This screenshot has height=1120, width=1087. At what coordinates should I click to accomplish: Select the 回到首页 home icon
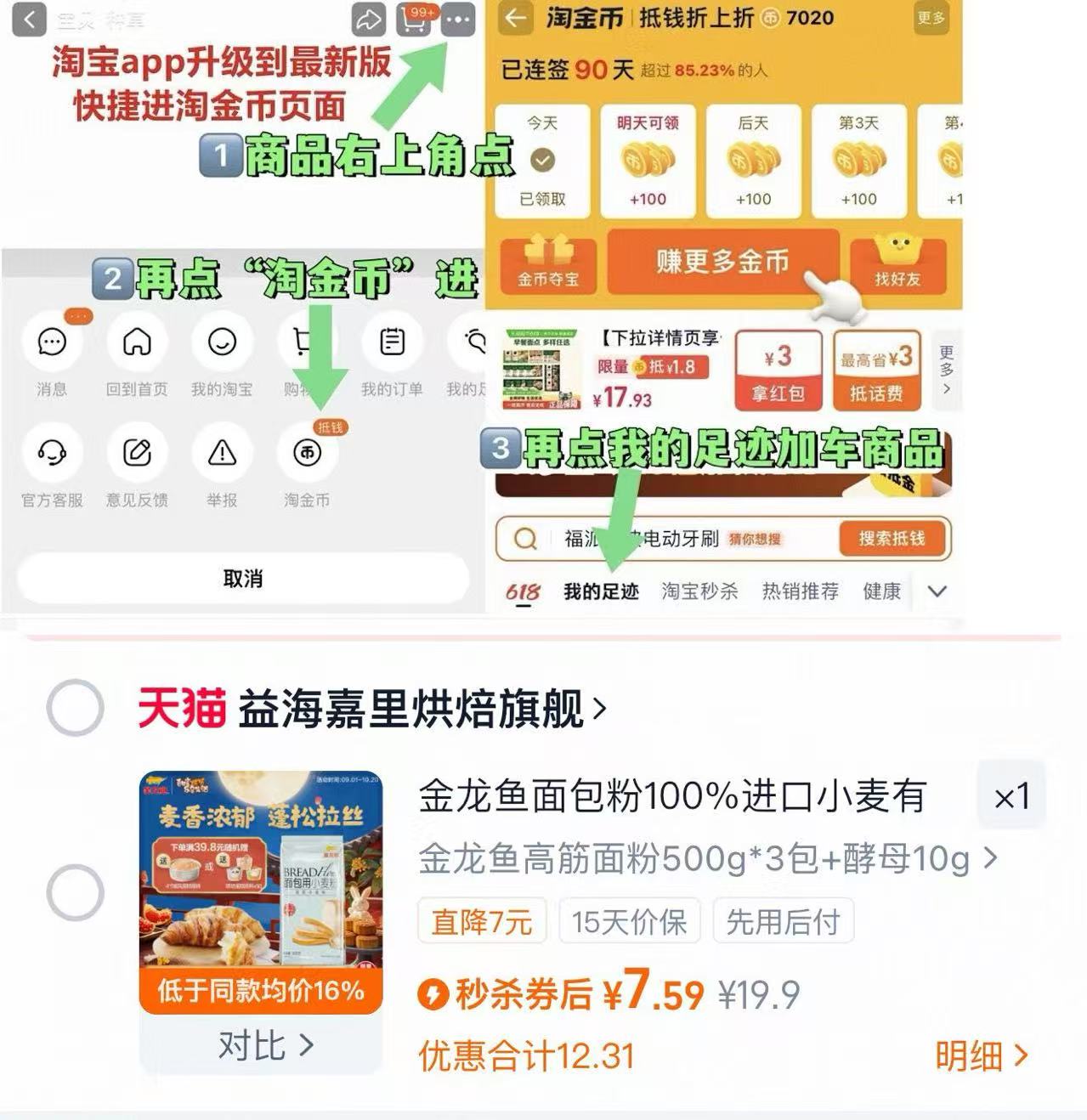137,342
